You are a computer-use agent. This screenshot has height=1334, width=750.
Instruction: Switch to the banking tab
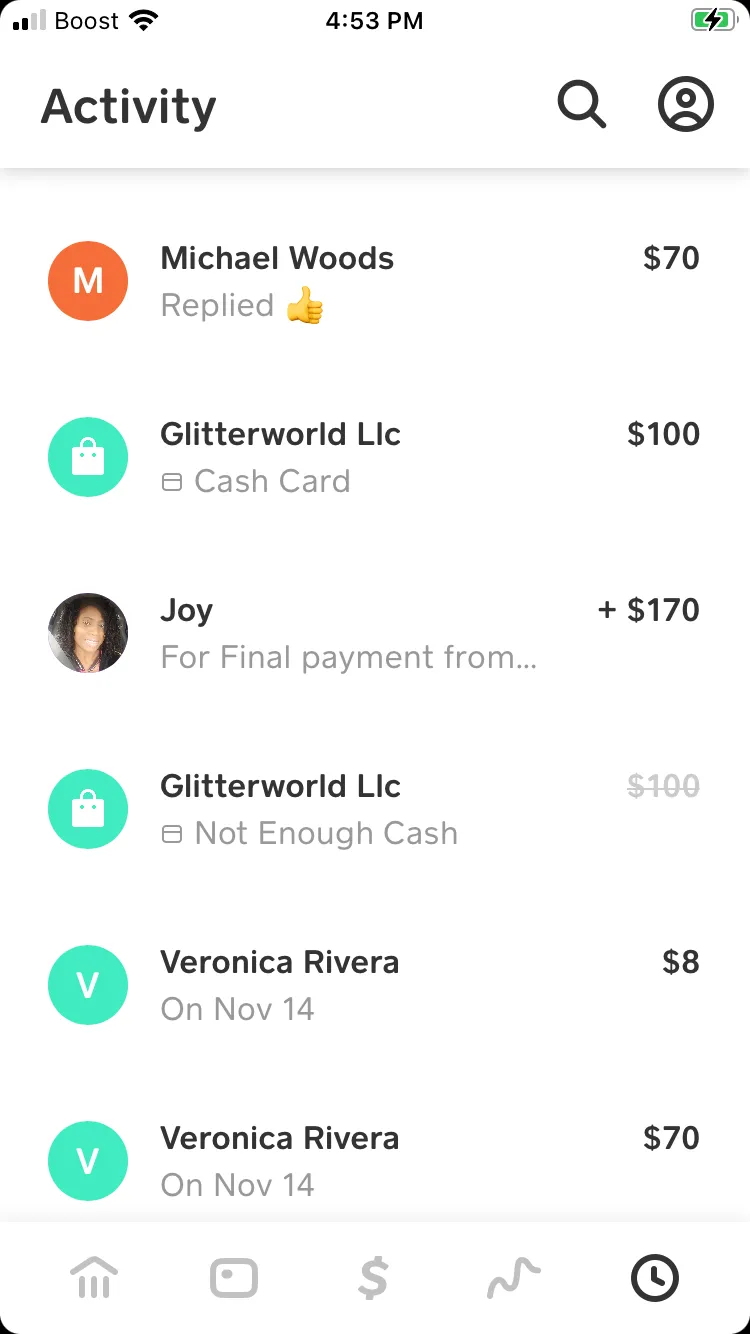coord(94,1278)
